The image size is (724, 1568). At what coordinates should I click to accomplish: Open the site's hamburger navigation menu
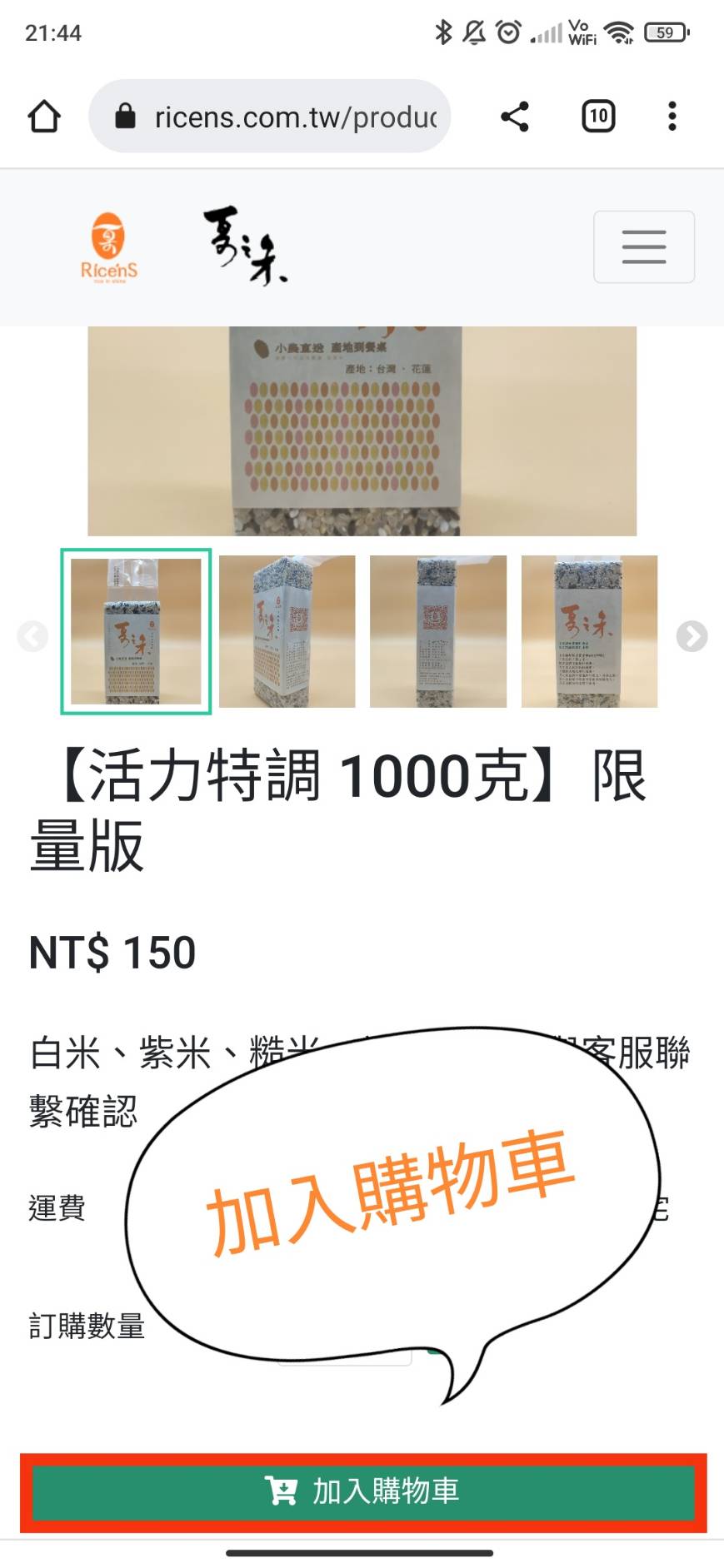click(643, 246)
